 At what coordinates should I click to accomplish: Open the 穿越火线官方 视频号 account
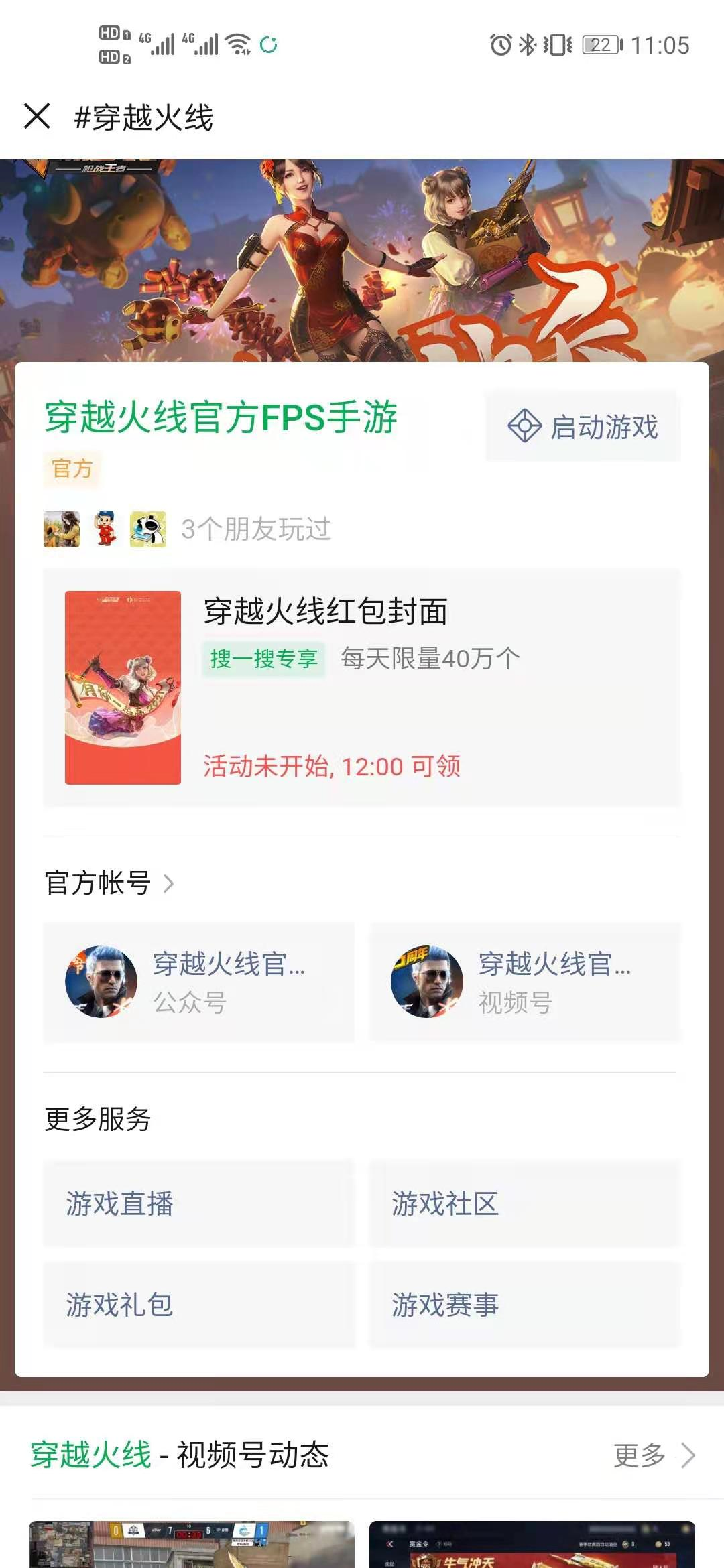[525, 982]
